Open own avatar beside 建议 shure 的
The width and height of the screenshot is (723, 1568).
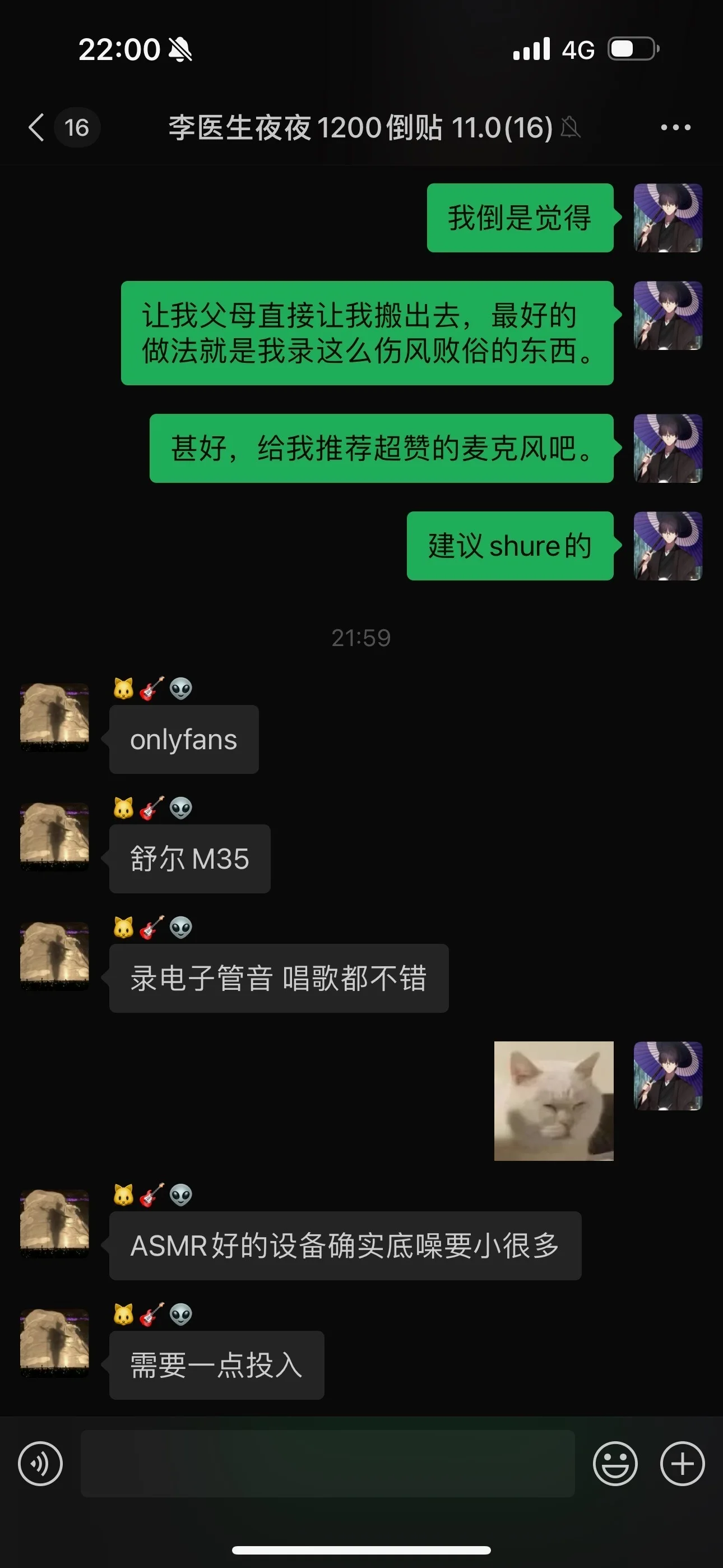[668, 546]
